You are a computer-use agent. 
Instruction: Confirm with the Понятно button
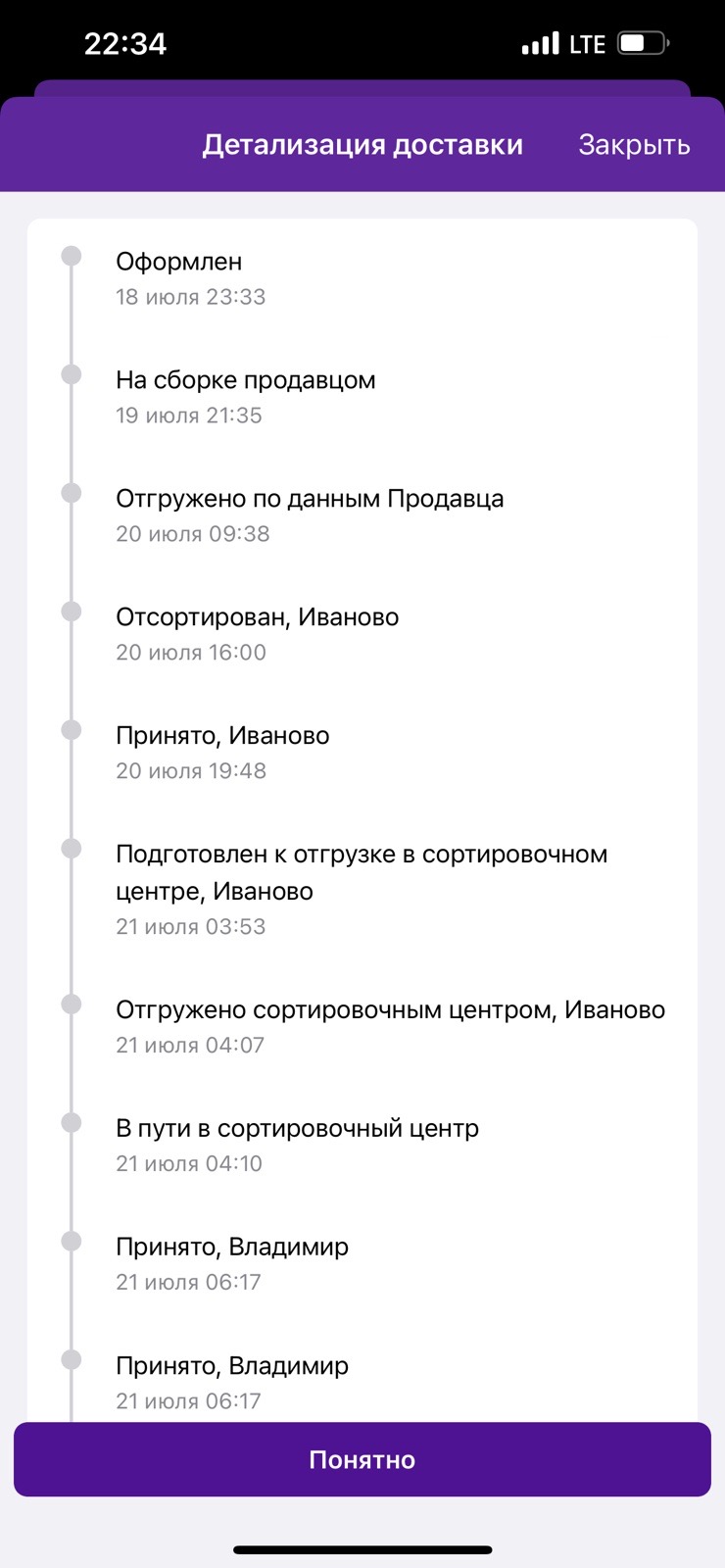pyautogui.click(x=362, y=1459)
